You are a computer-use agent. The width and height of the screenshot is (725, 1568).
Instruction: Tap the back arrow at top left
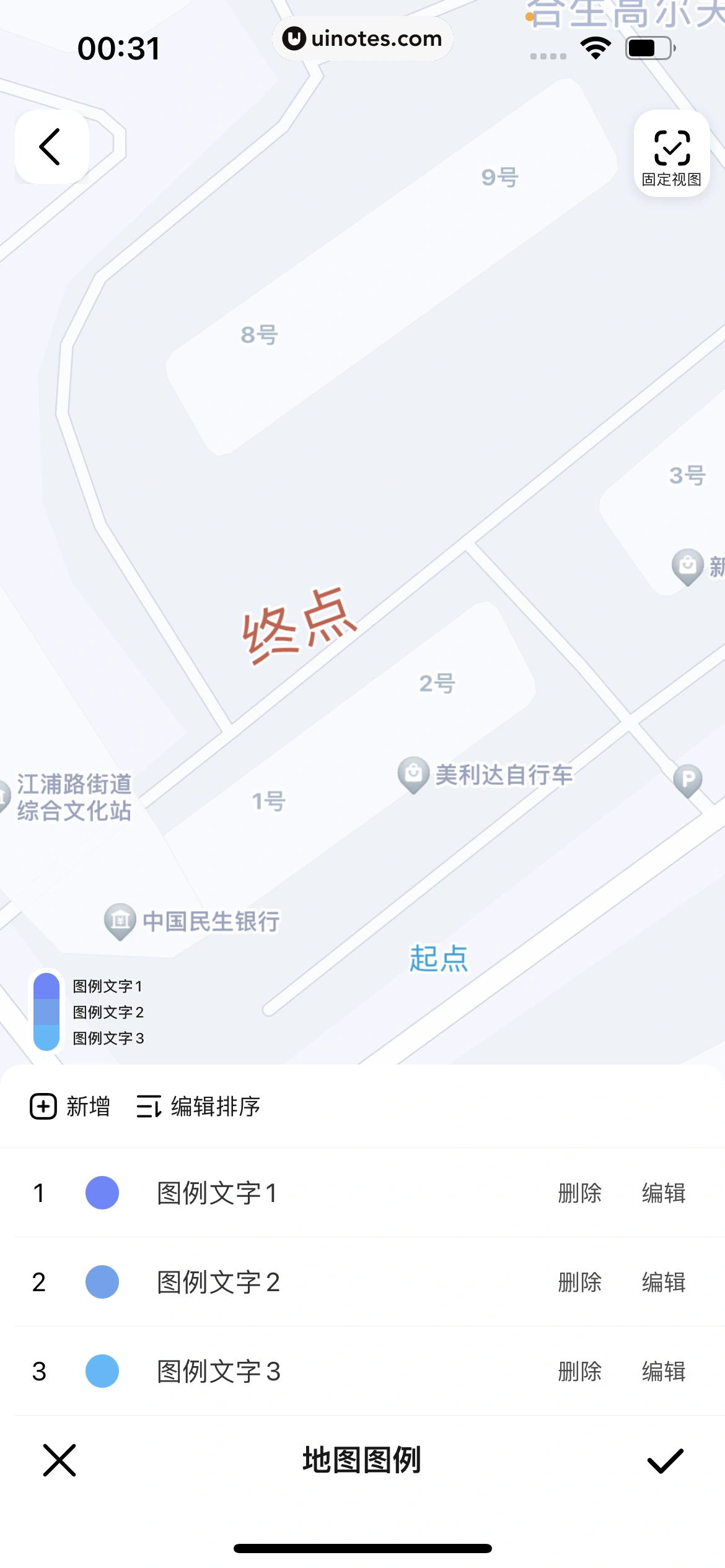(x=51, y=147)
